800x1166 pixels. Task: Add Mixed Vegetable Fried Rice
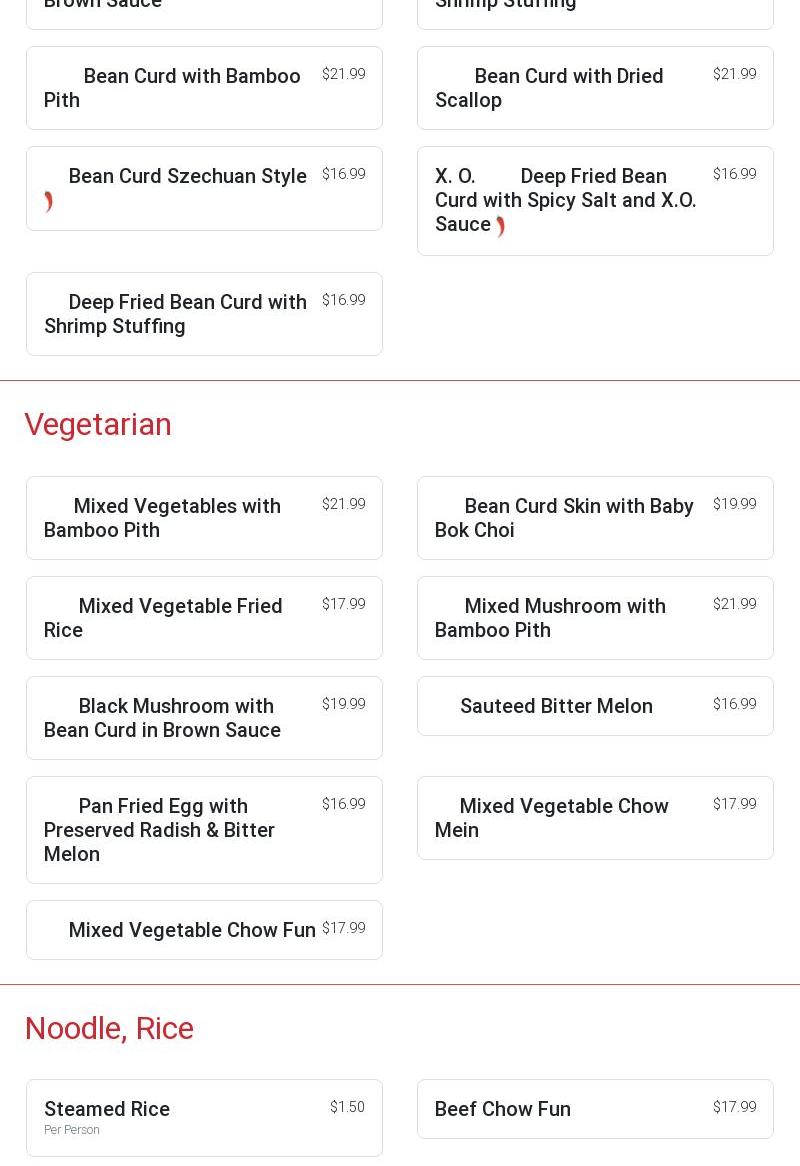tap(204, 618)
